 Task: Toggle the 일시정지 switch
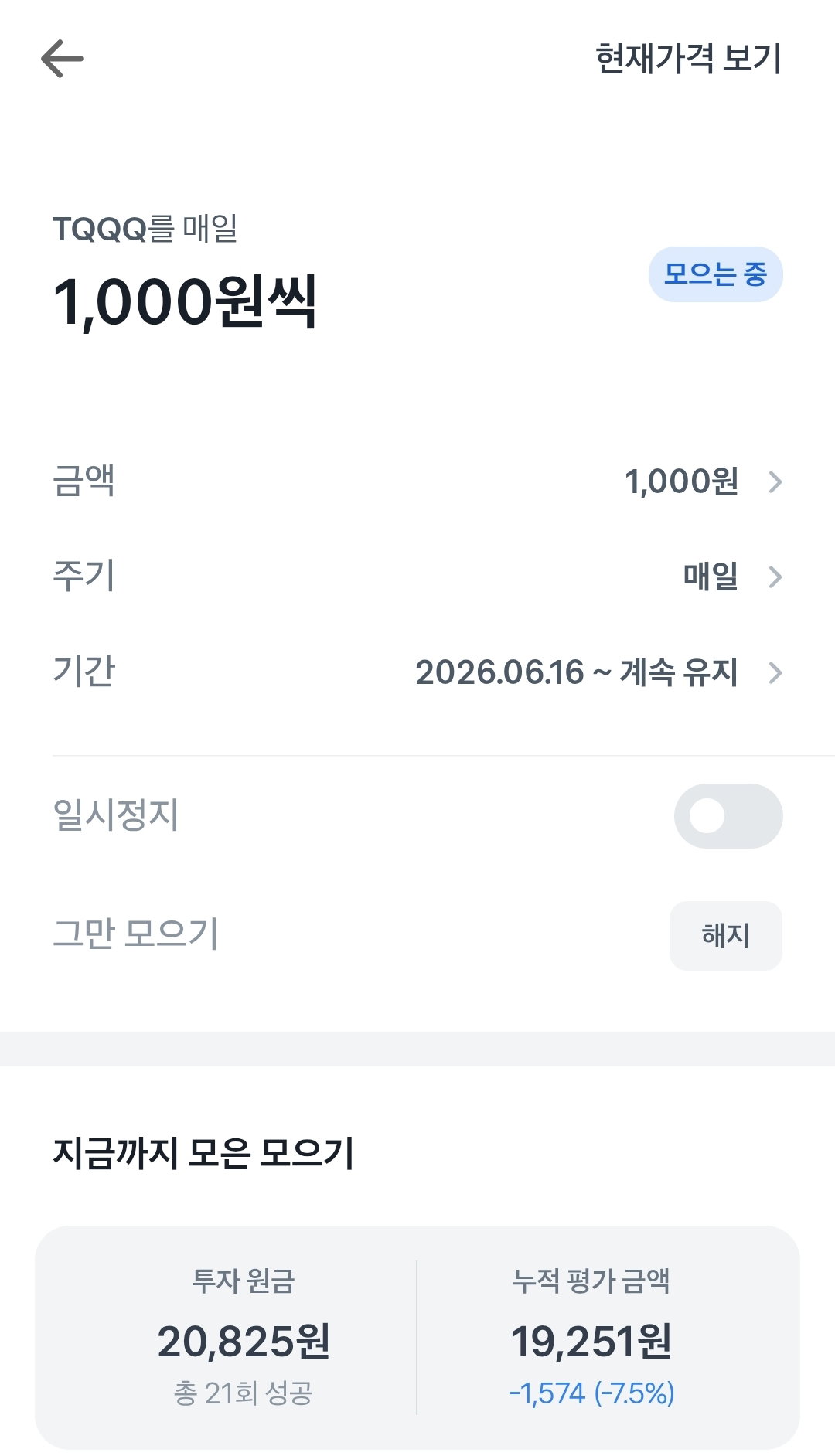(728, 816)
